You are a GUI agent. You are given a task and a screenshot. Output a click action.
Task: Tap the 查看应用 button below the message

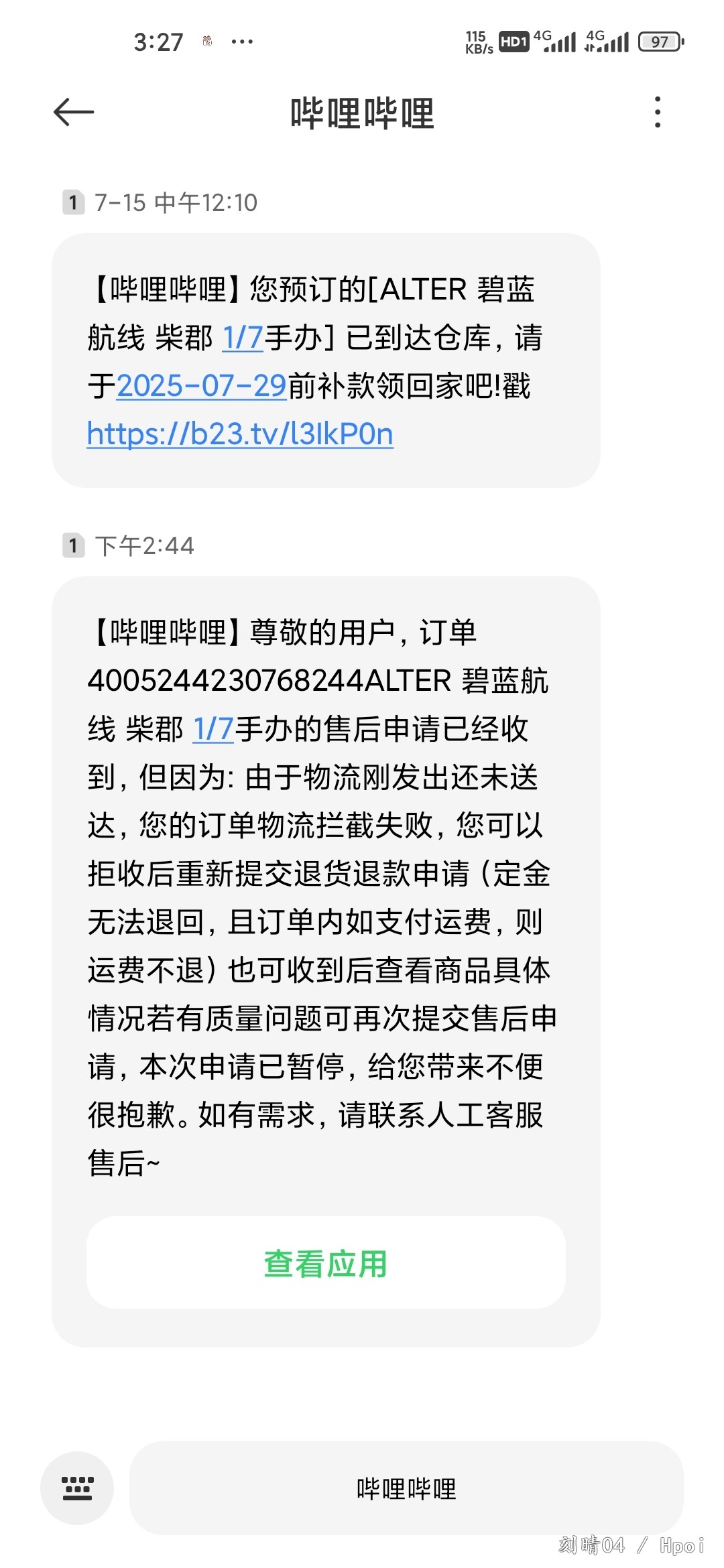(x=326, y=1262)
